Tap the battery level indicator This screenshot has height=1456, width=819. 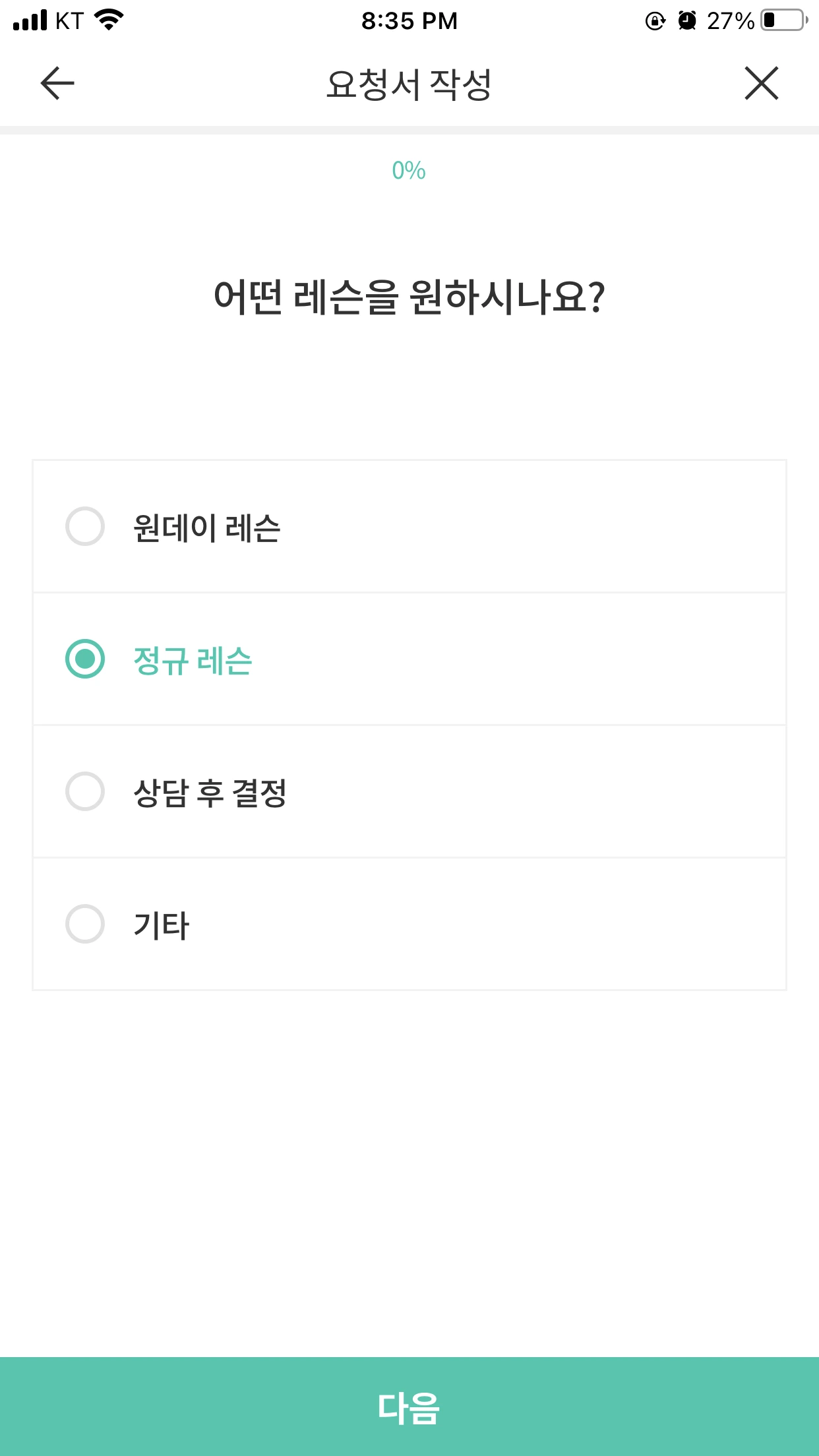pos(781,20)
